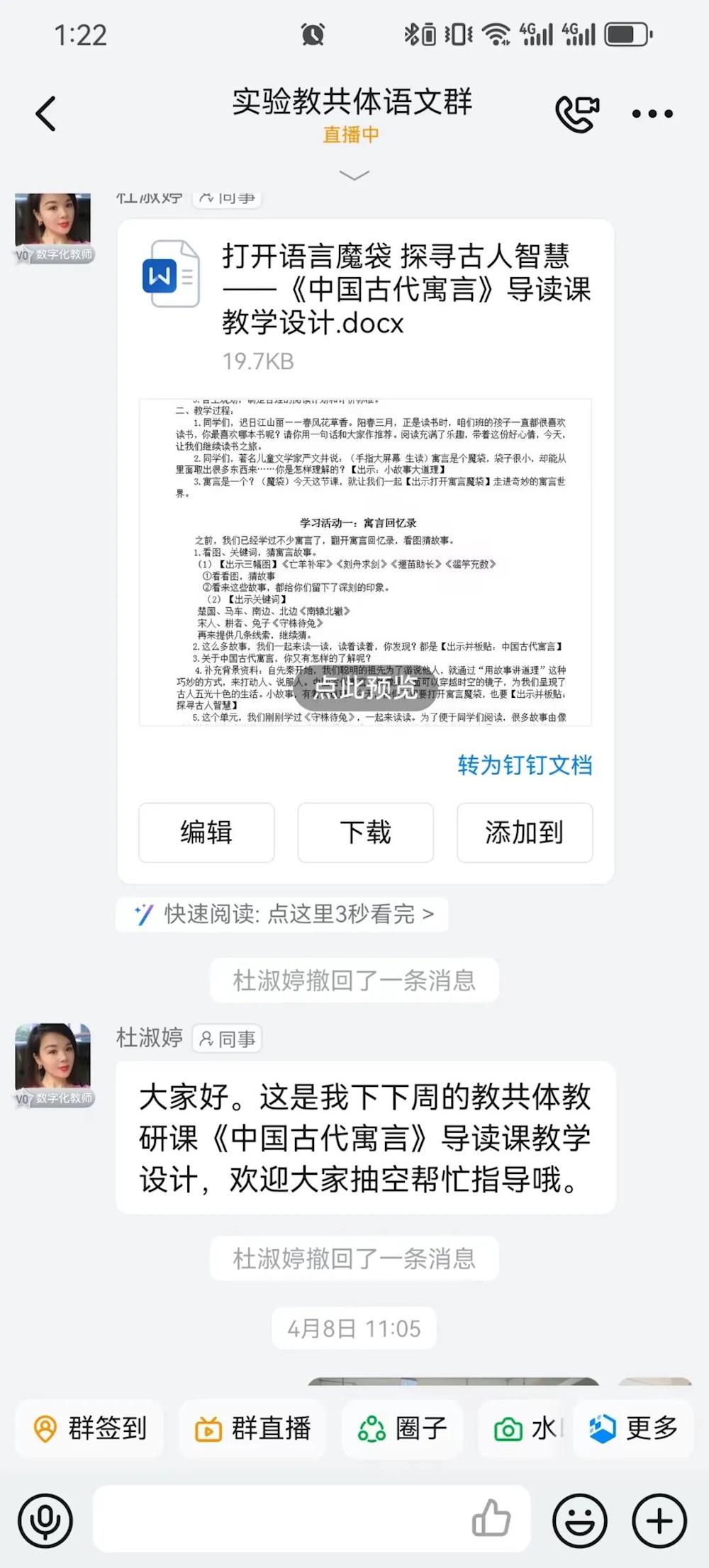This screenshot has width=709, height=1568.
Task: Show 更多 shortcut options
Action: coord(634,1428)
